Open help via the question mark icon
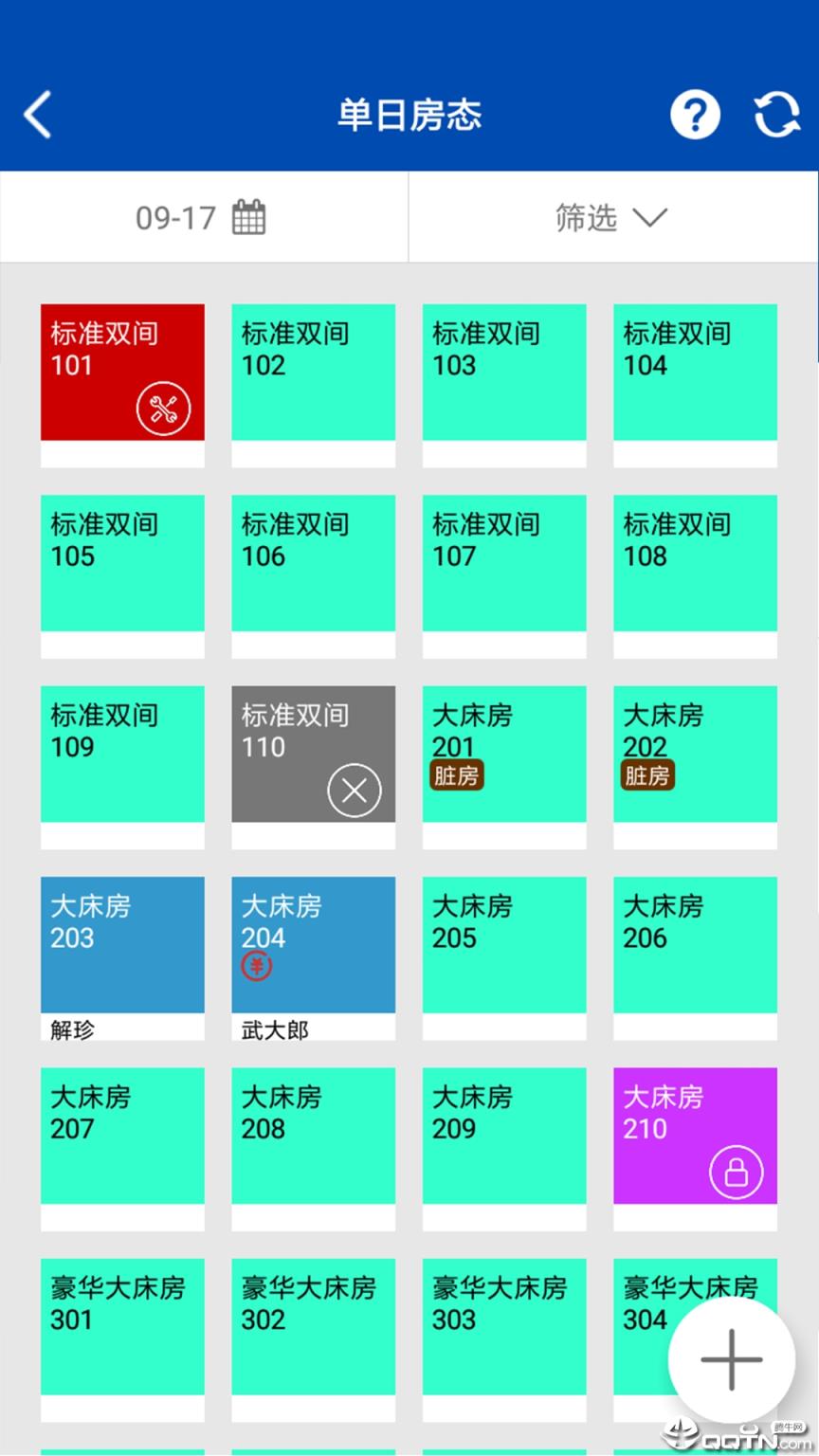 [695, 113]
